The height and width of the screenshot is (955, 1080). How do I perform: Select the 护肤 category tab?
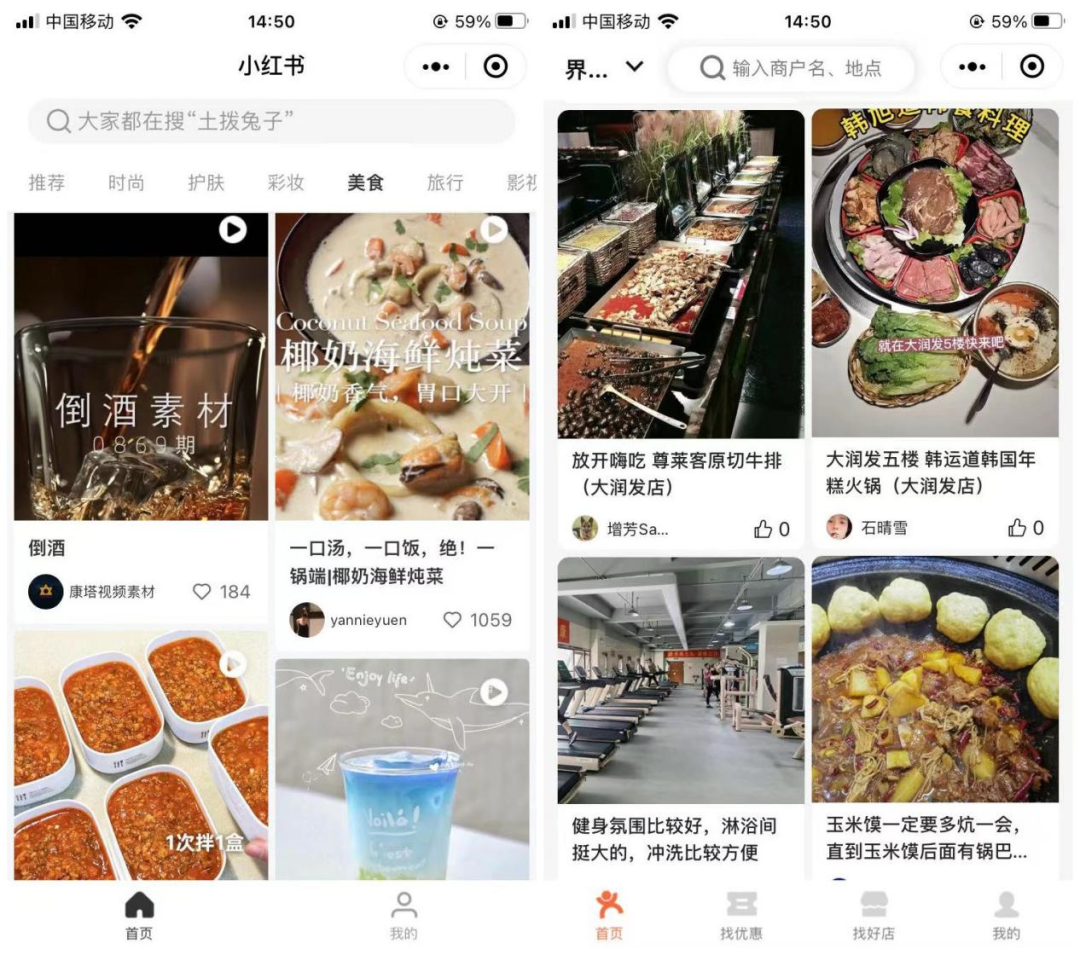coord(206,183)
